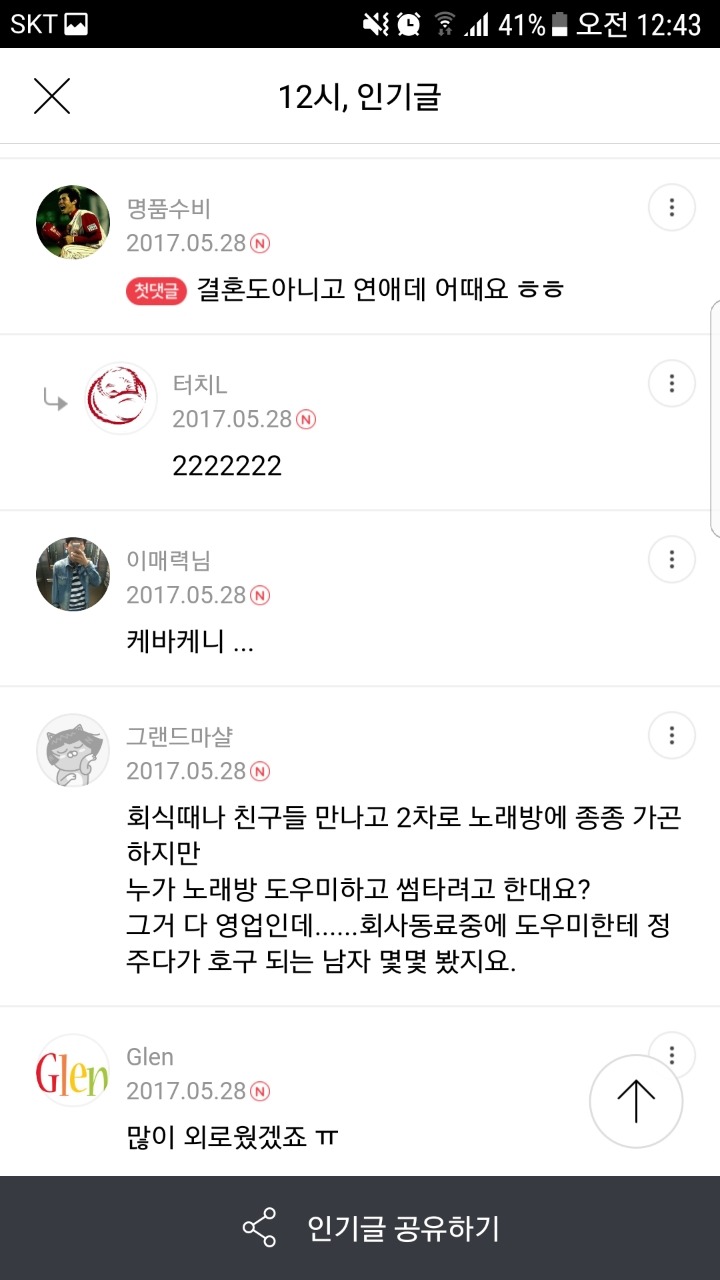Open overflow menu on 이매력님's comment

672,559
